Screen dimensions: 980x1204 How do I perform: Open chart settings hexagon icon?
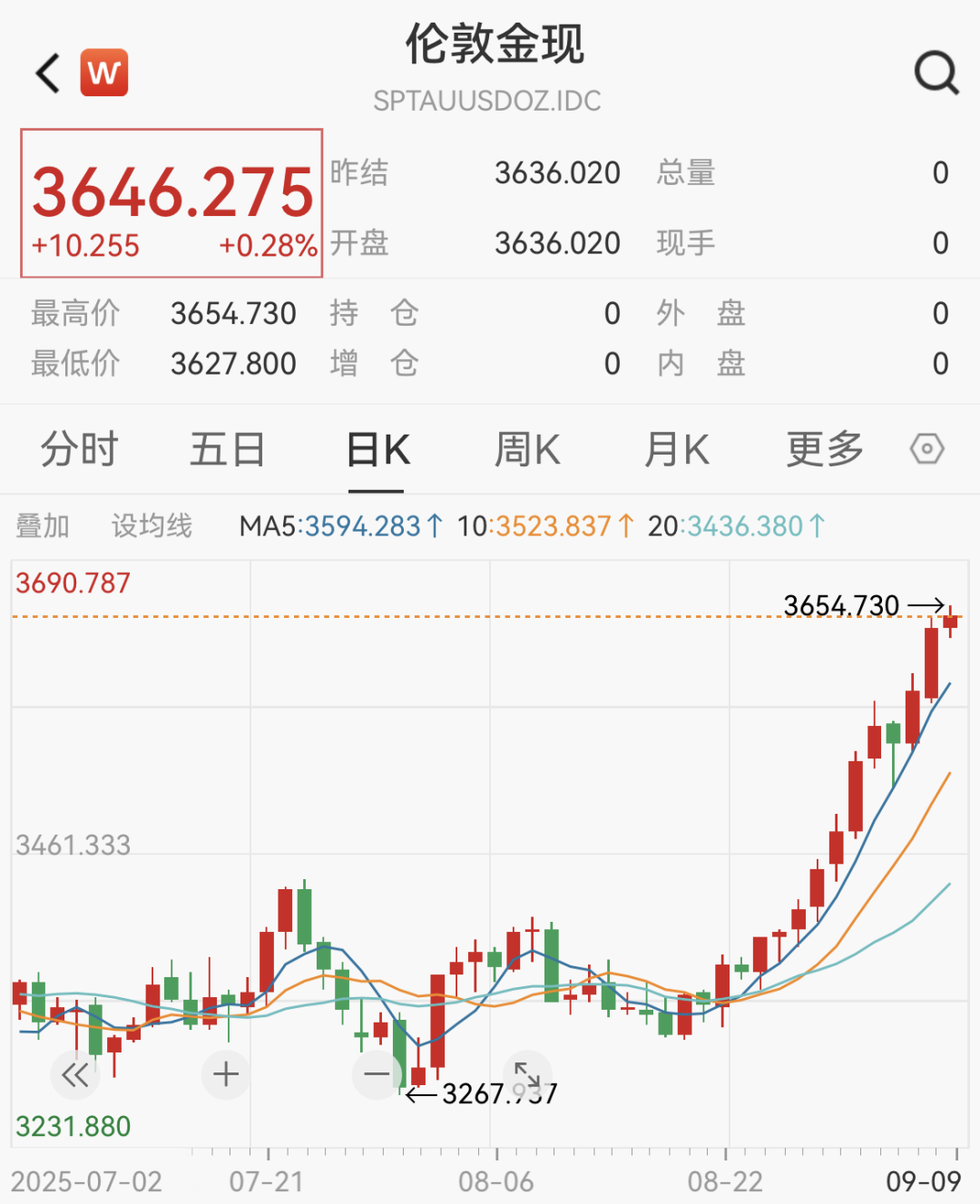point(926,449)
